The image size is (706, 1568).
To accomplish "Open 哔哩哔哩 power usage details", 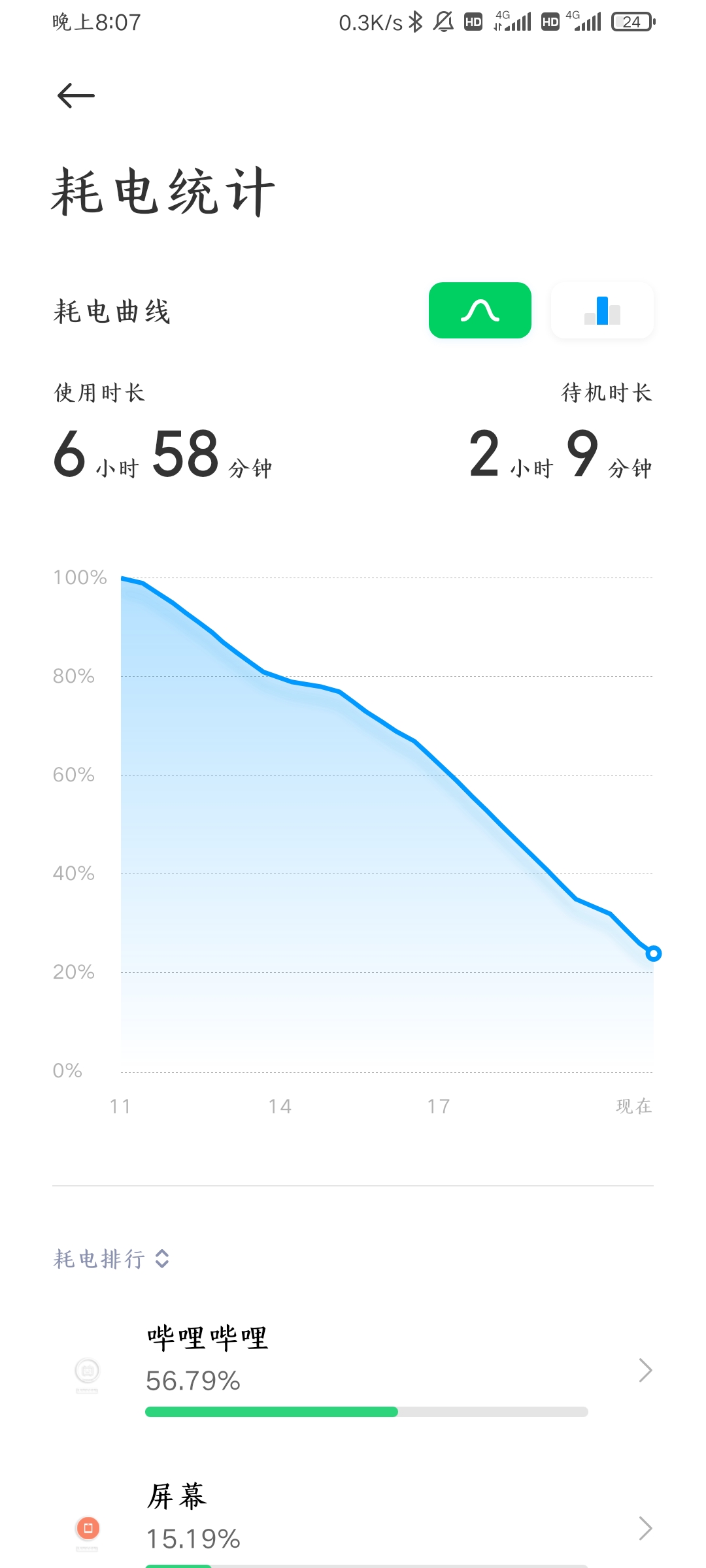I will tap(353, 1370).
